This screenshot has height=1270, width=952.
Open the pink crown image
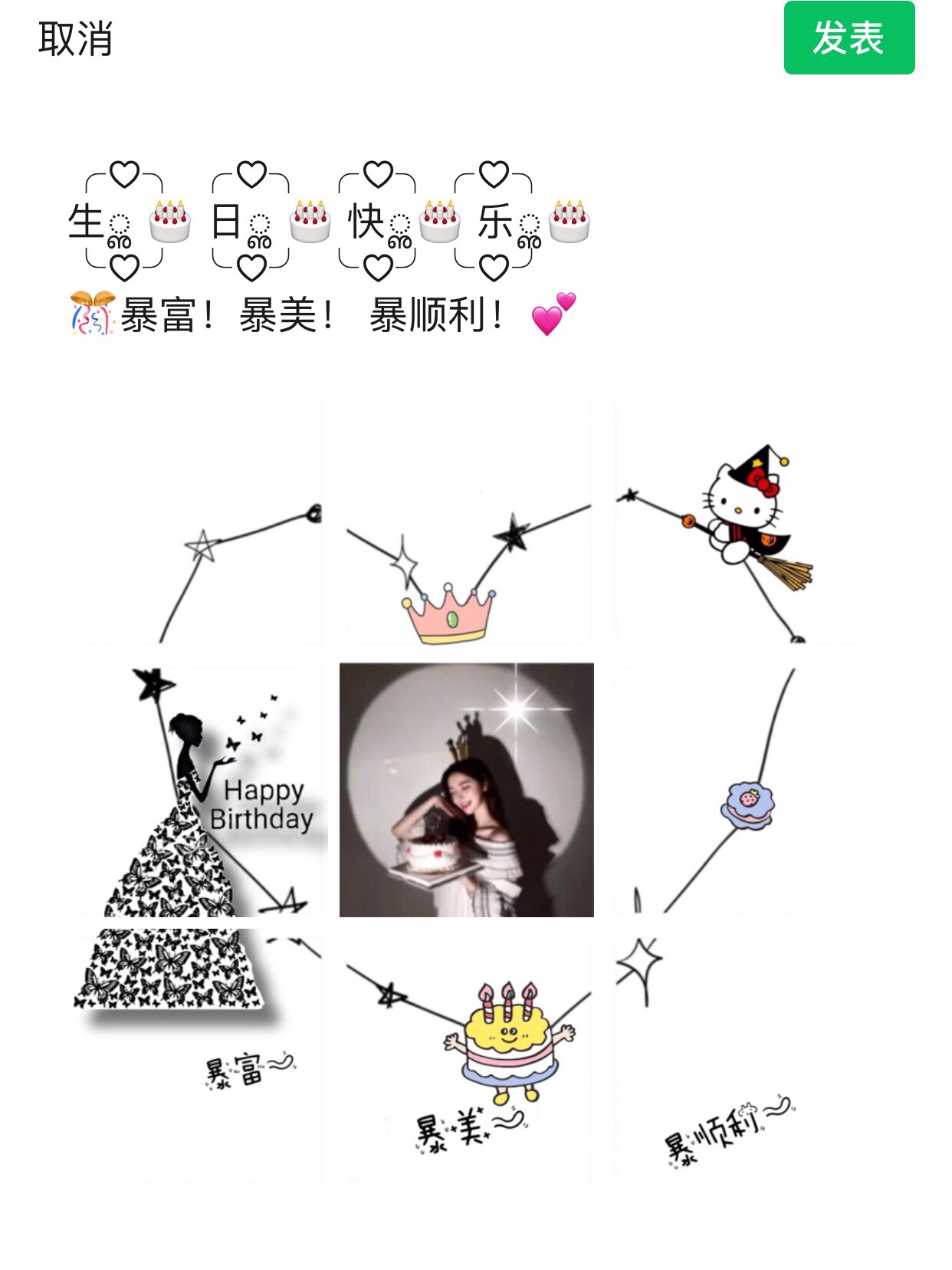point(468,521)
